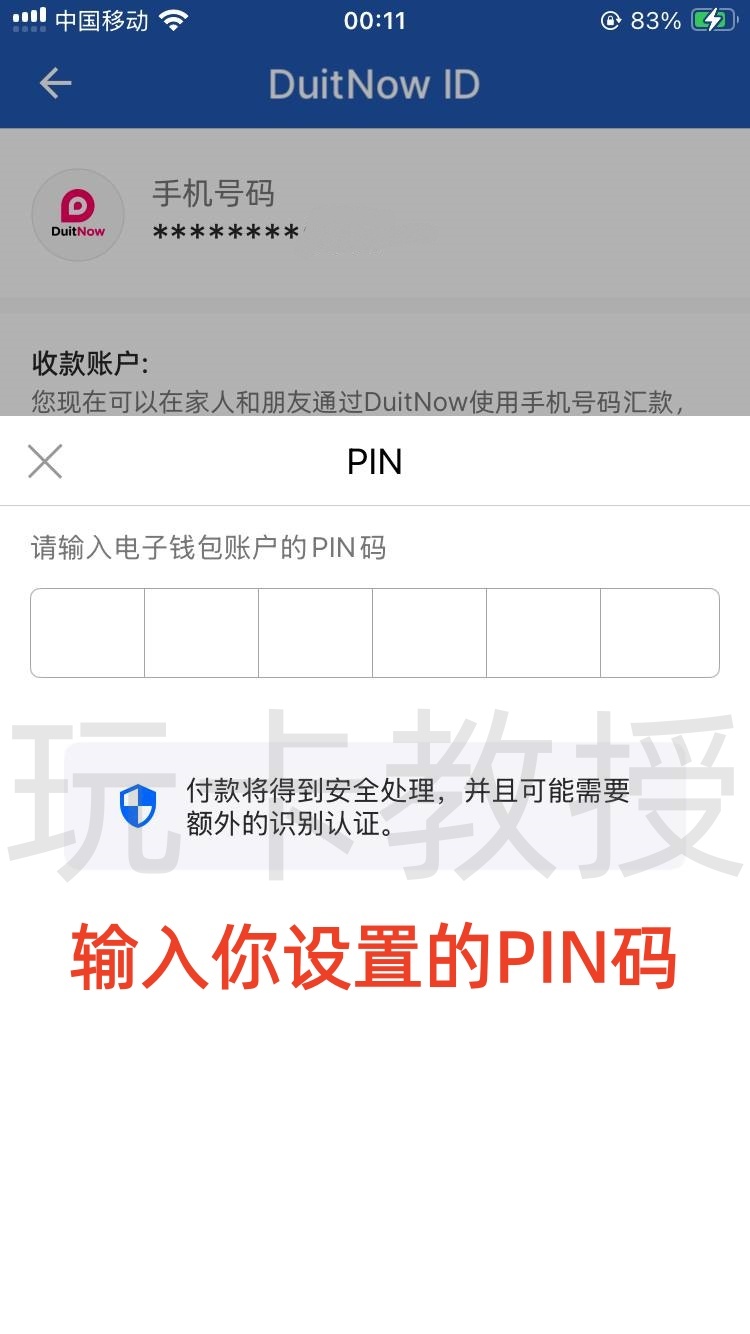Tap the 00:11 clock in status bar
Screen dimensions: 750x1334
[375, 19]
